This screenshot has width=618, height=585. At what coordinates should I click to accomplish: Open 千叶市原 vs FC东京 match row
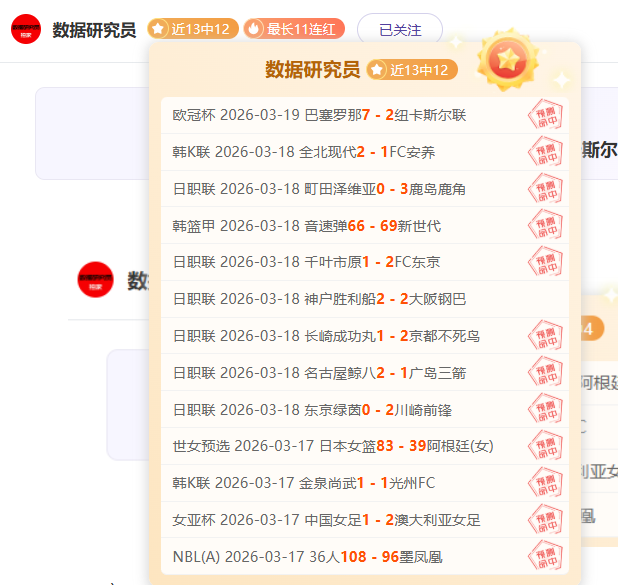(x=340, y=262)
